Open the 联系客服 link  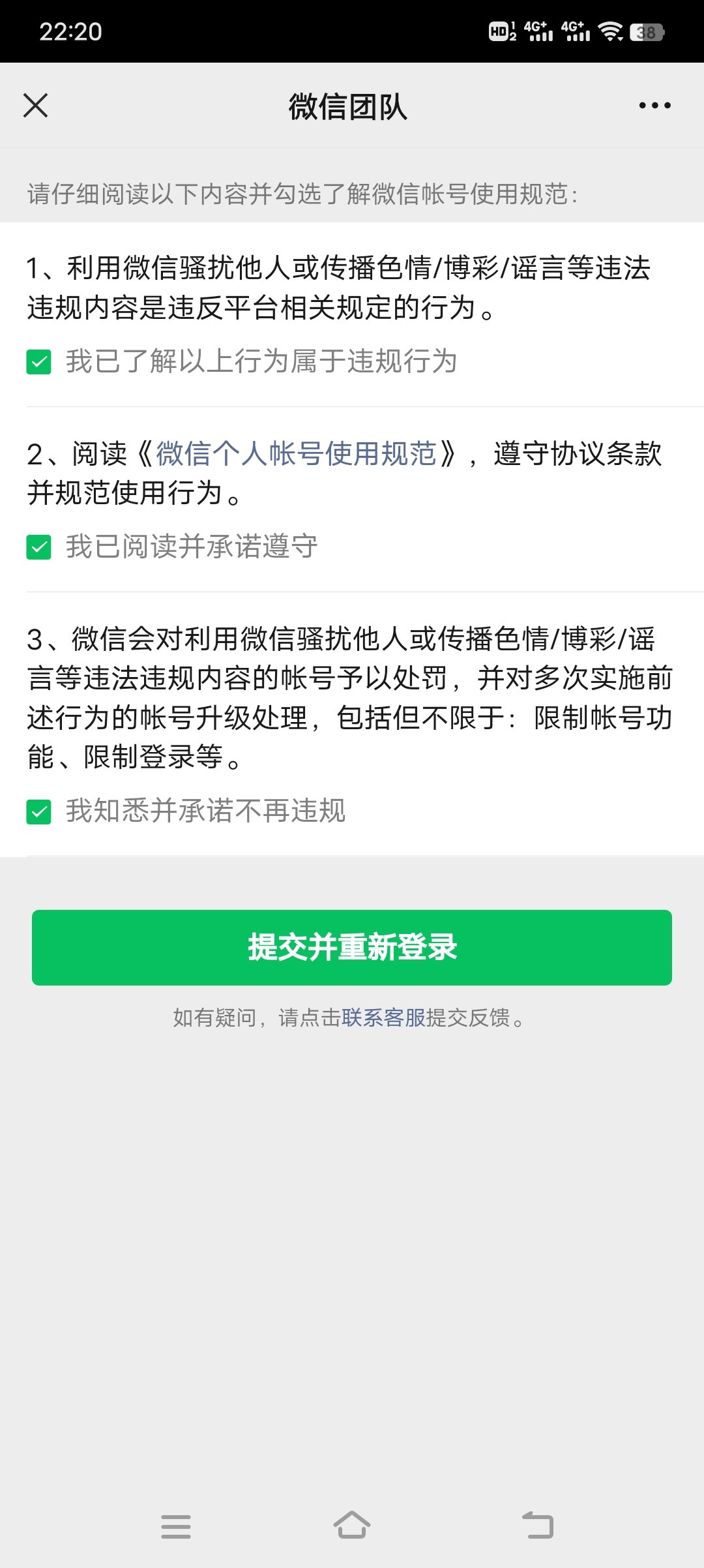[383, 1018]
